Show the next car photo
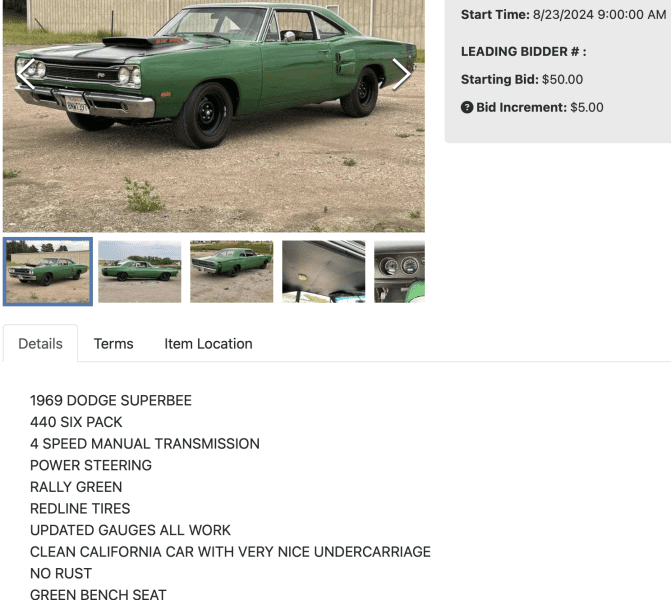 click(400, 74)
